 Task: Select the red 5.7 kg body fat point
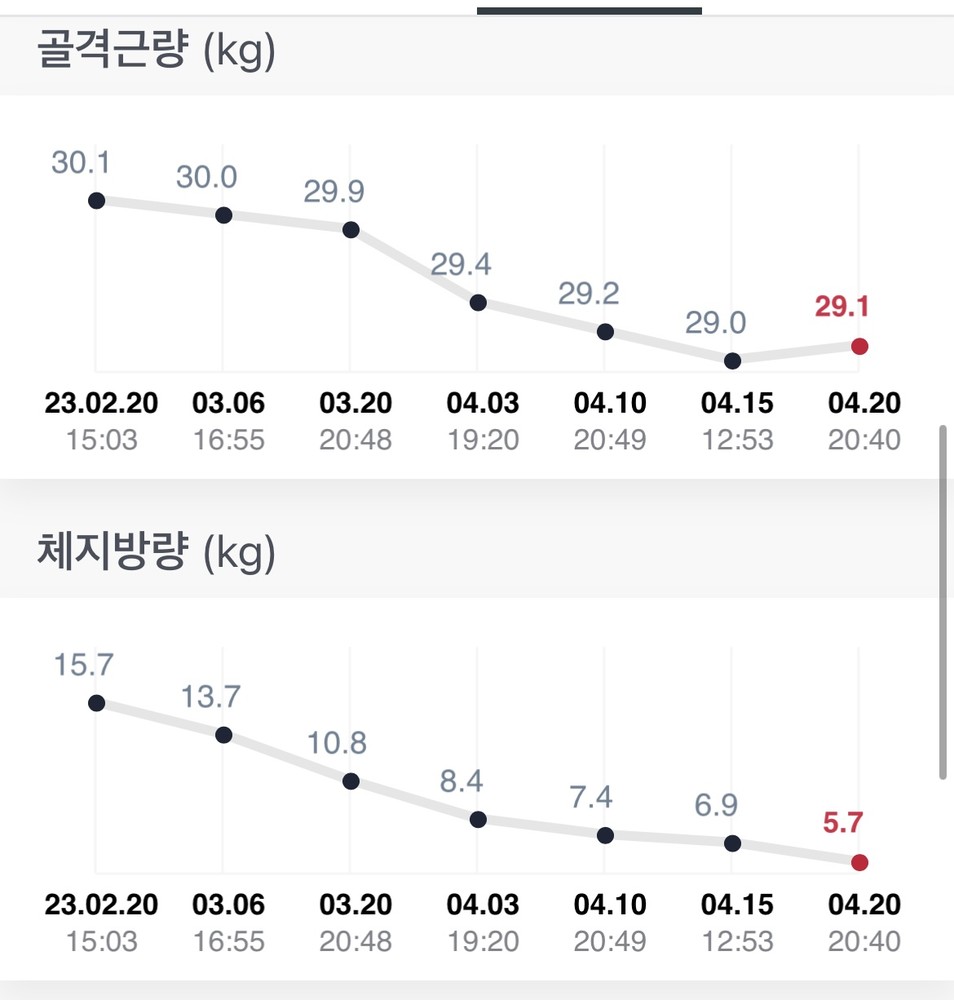[x=859, y=862]
